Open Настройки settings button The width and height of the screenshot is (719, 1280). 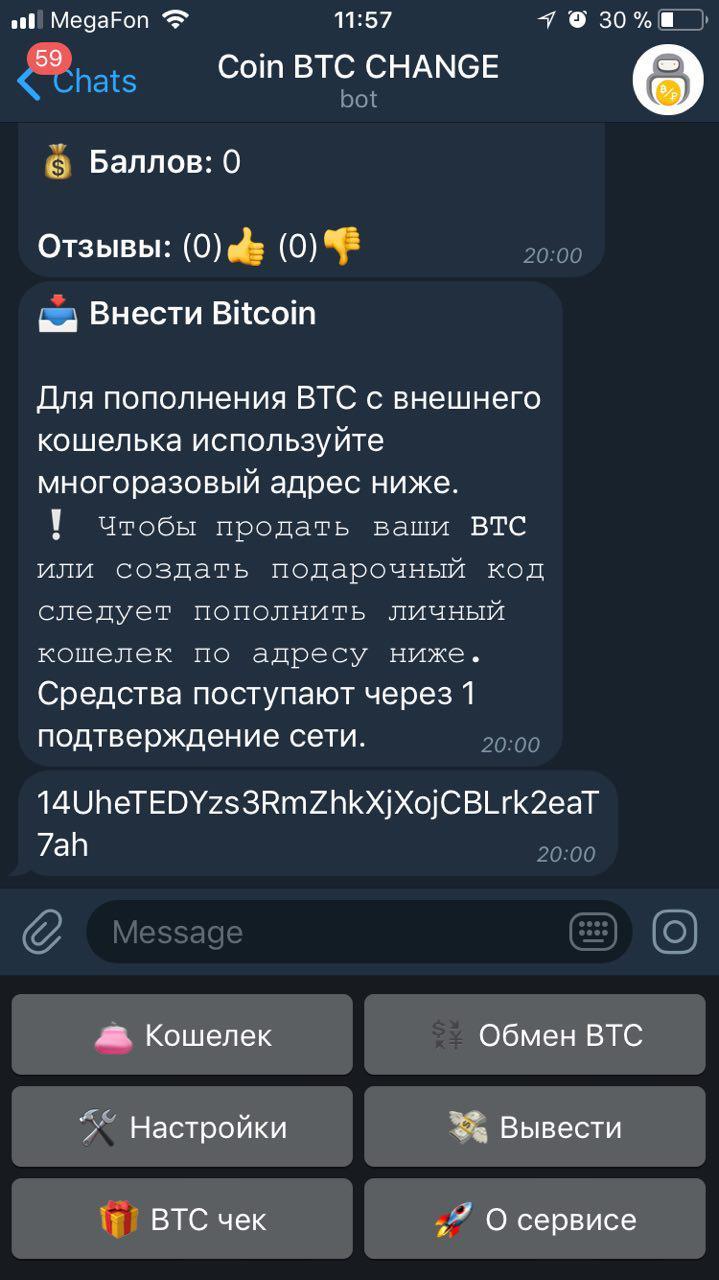[x=182, y=1127]
